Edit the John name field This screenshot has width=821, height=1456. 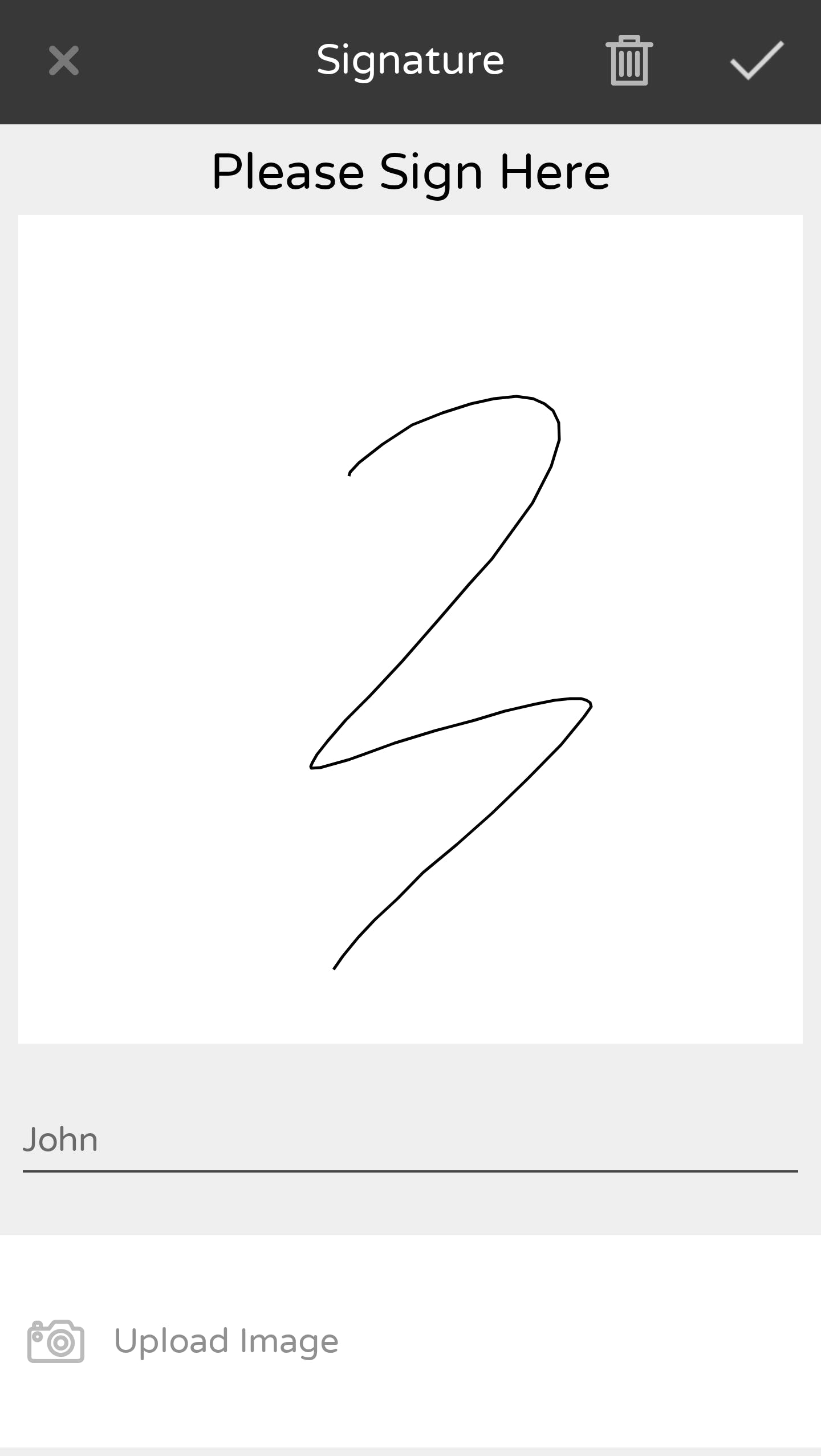pos(409,1141)
